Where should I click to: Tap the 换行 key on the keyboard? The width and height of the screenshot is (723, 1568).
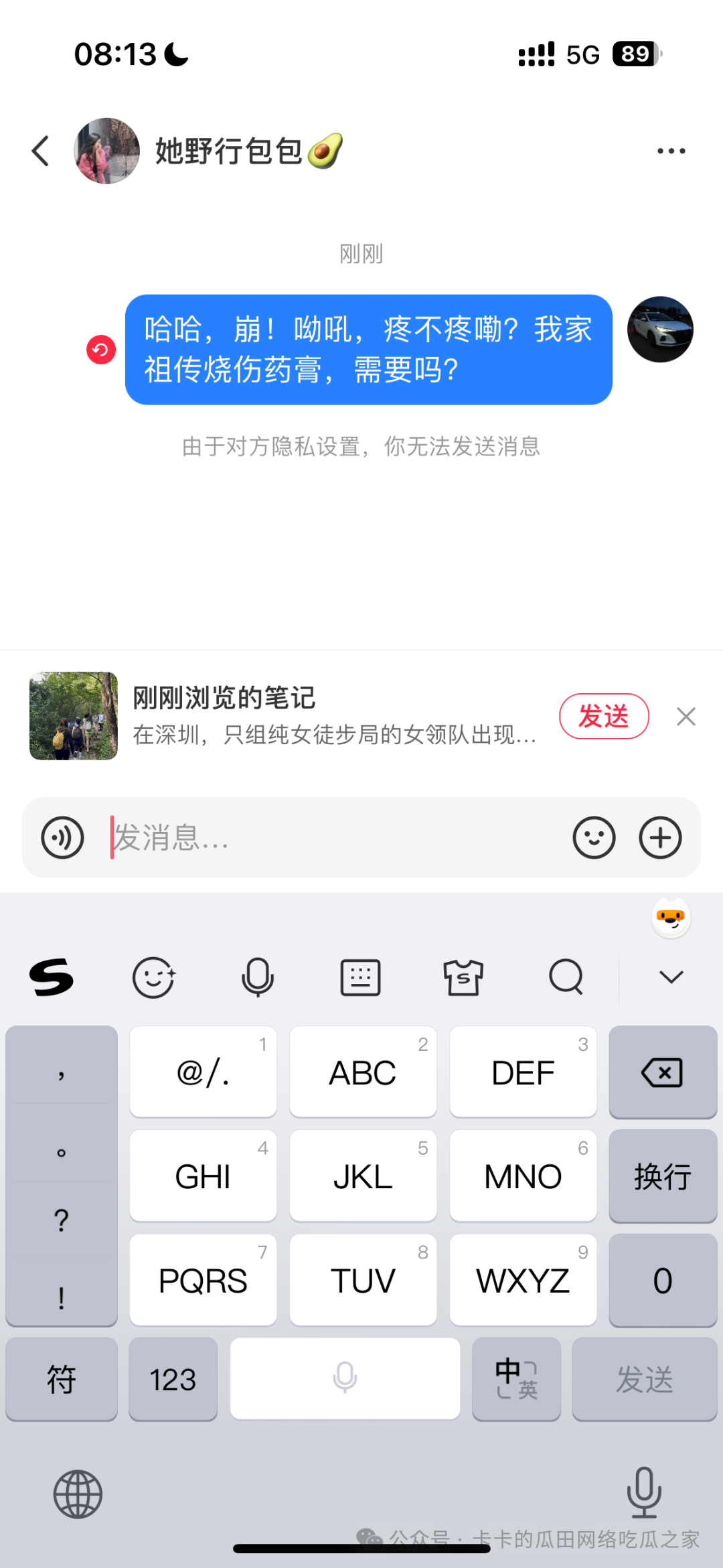point(662,1176)
